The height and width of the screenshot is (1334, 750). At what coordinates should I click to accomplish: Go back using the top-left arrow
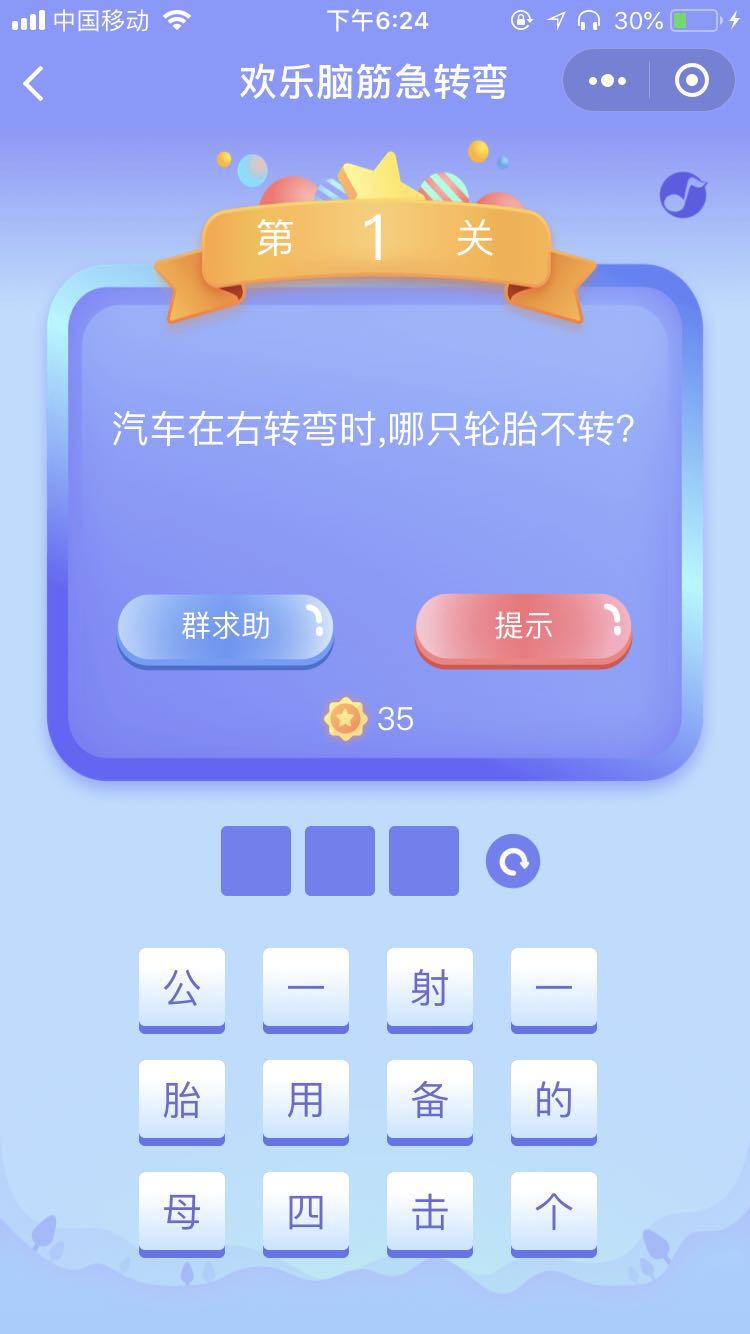click(34, 83)
